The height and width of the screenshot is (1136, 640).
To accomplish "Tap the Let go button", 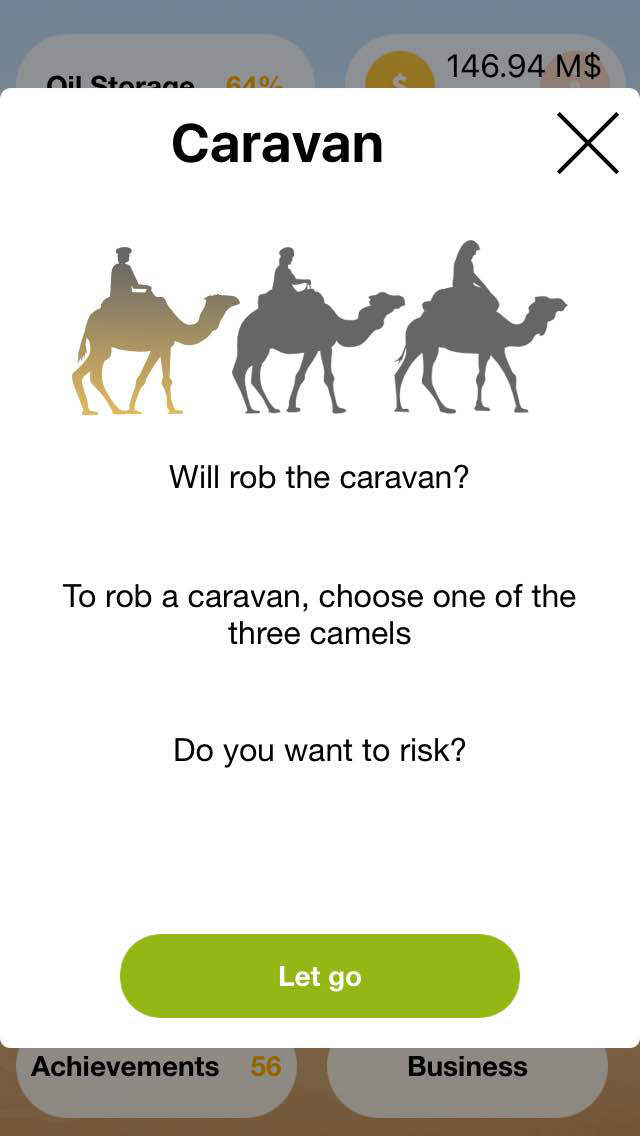I will click(x=320, y=976).
